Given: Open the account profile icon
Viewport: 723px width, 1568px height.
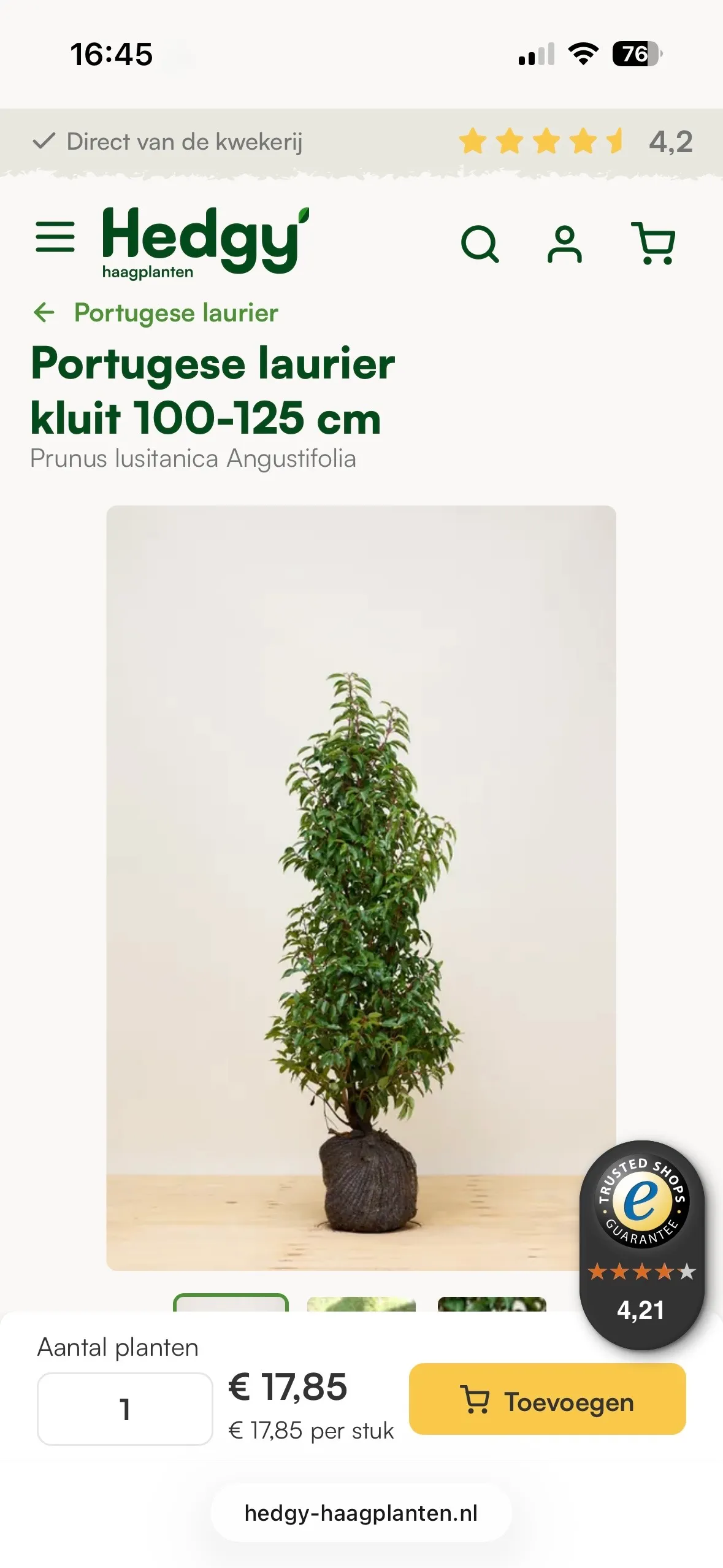Looking at the screenshot, I should click(564, 244).
